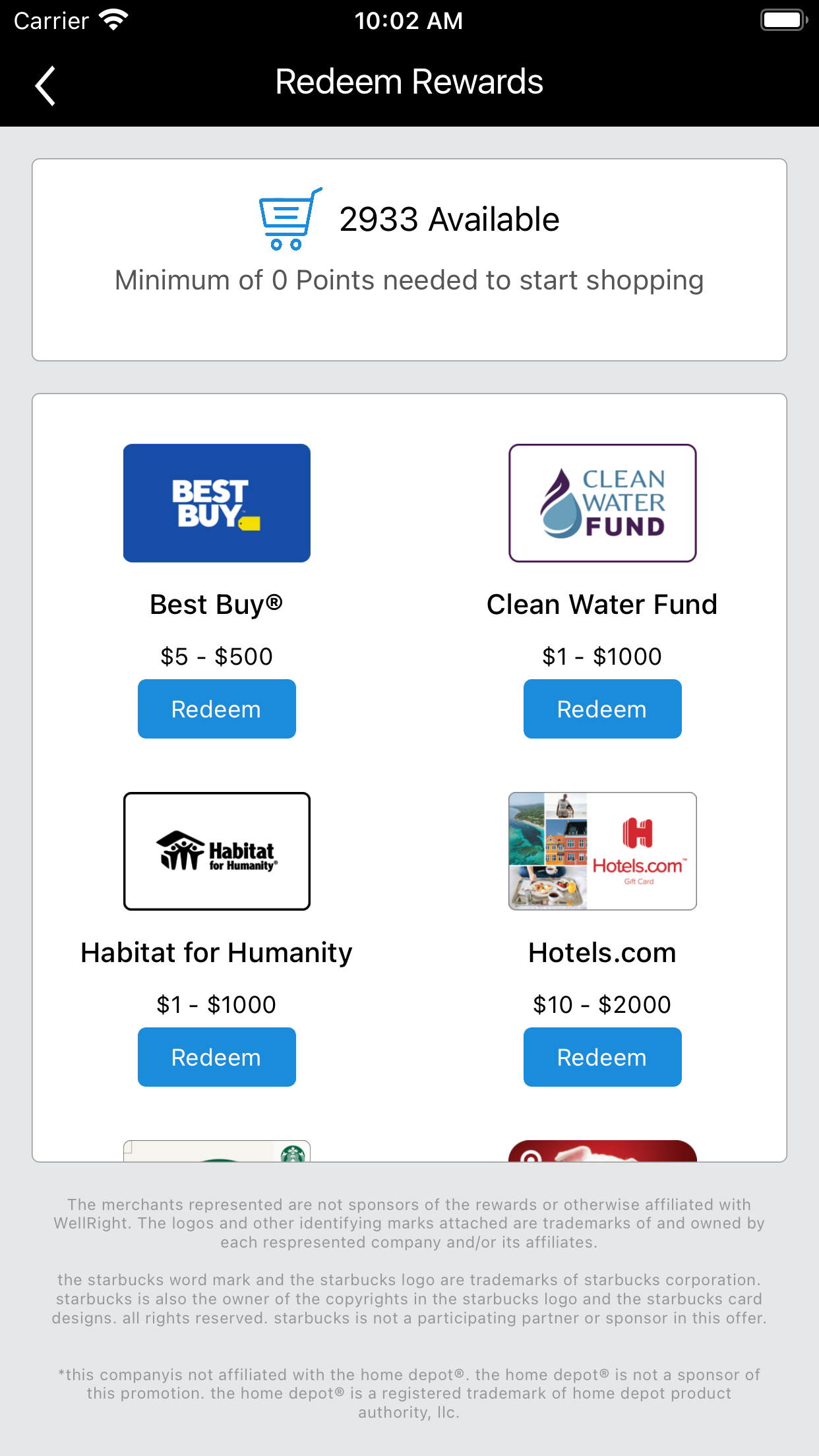Open the Best Buy card image
The width and height of the screenshot is (819, 1456).
click(x=216, y=503)
